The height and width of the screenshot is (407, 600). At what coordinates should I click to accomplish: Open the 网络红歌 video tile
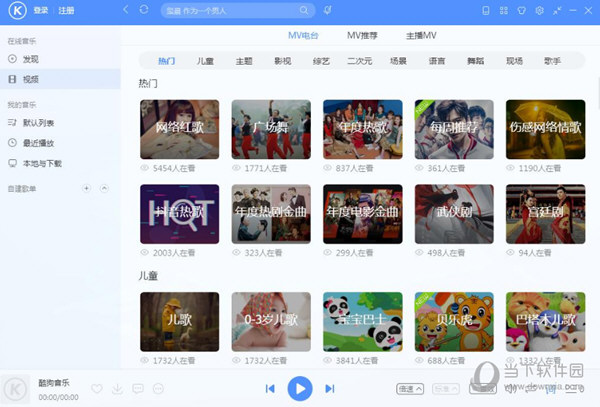click(x=179, y=129)
